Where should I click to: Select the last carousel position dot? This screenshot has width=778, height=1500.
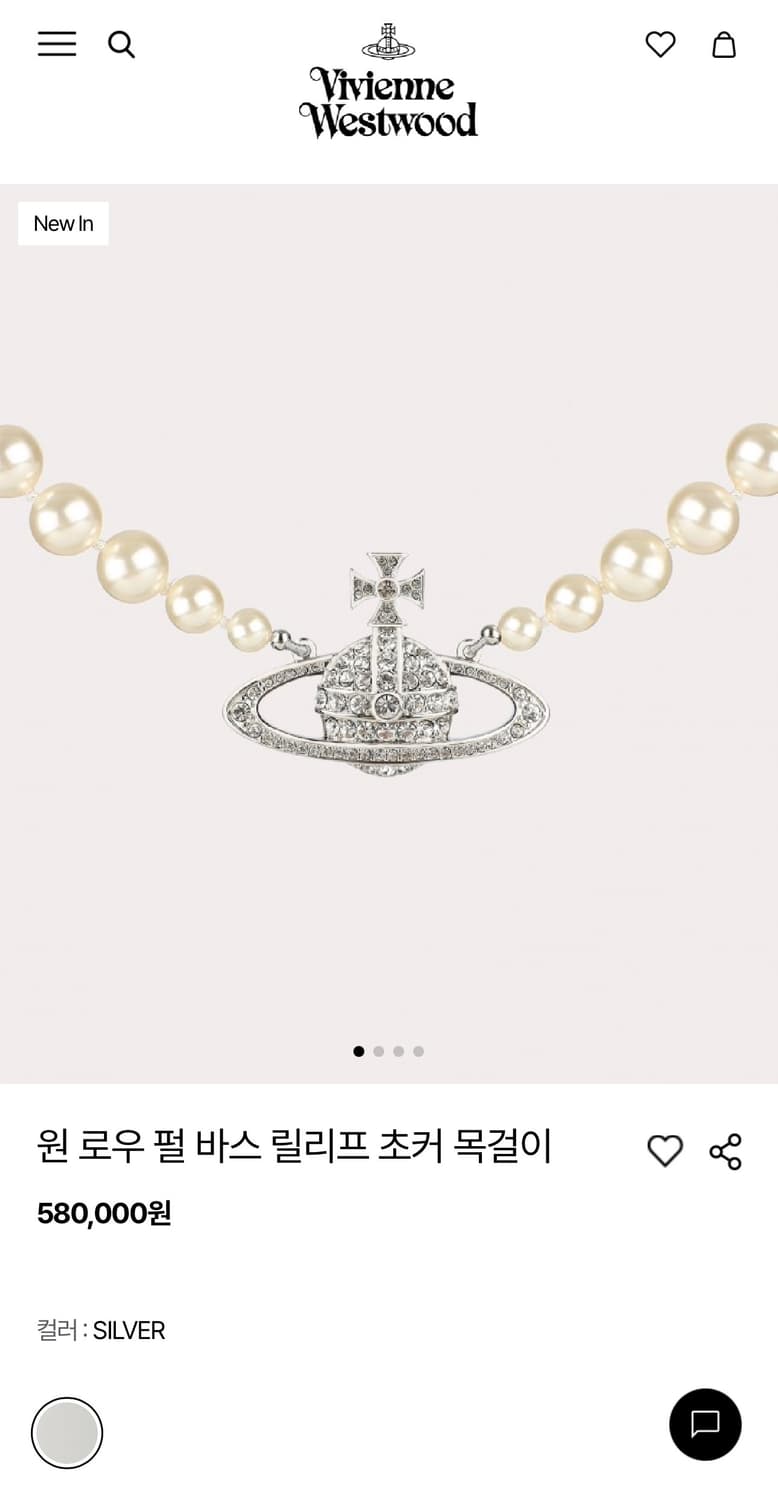[419, 1051]
